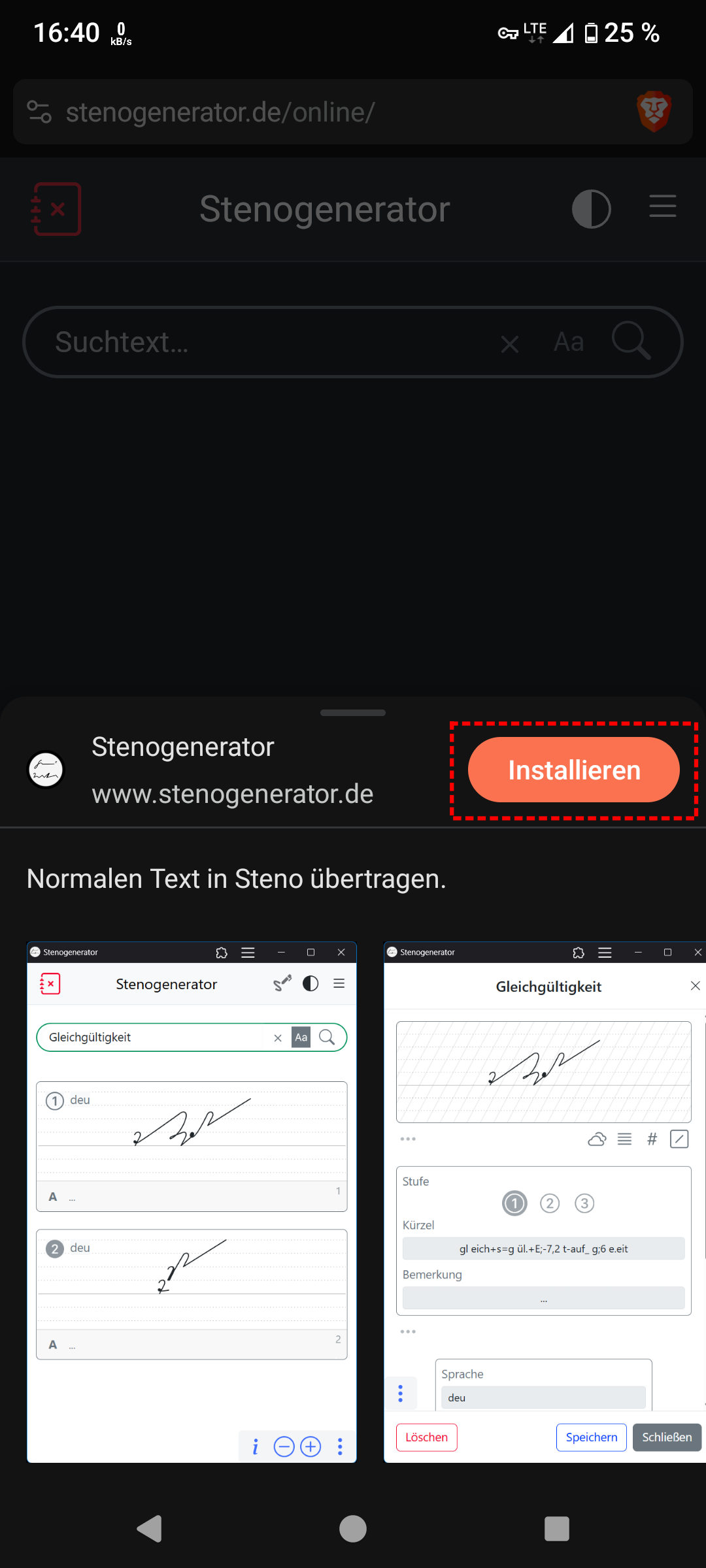Open the site settings icon in address bar
706x1568 pixels.
(x=39, y=112)
